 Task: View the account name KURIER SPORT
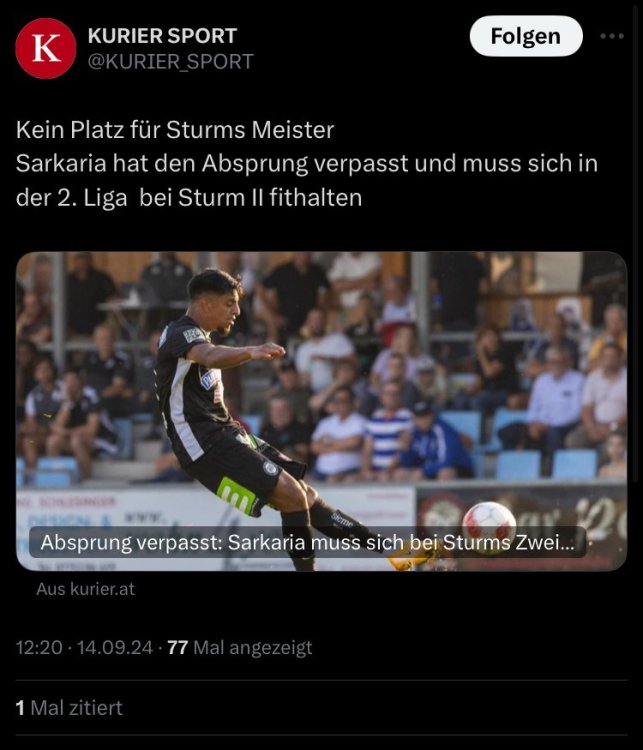162,36
